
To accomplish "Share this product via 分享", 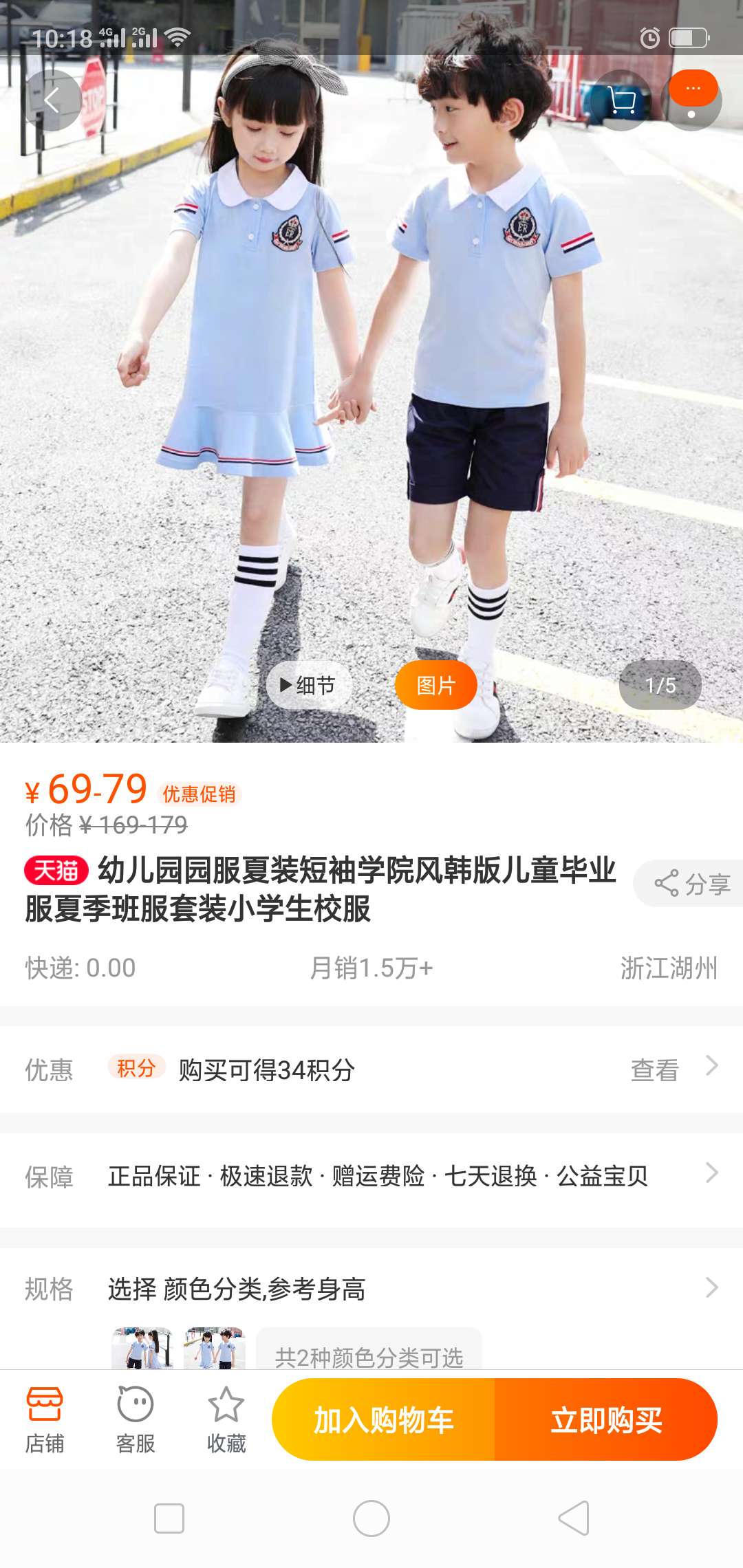I will 691,884.
